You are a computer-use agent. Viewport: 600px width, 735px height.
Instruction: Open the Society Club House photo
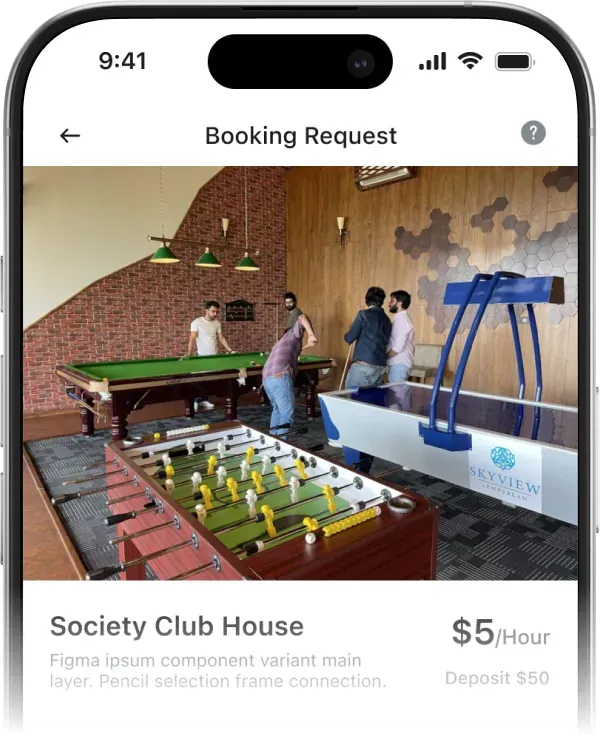pos(300,372)
